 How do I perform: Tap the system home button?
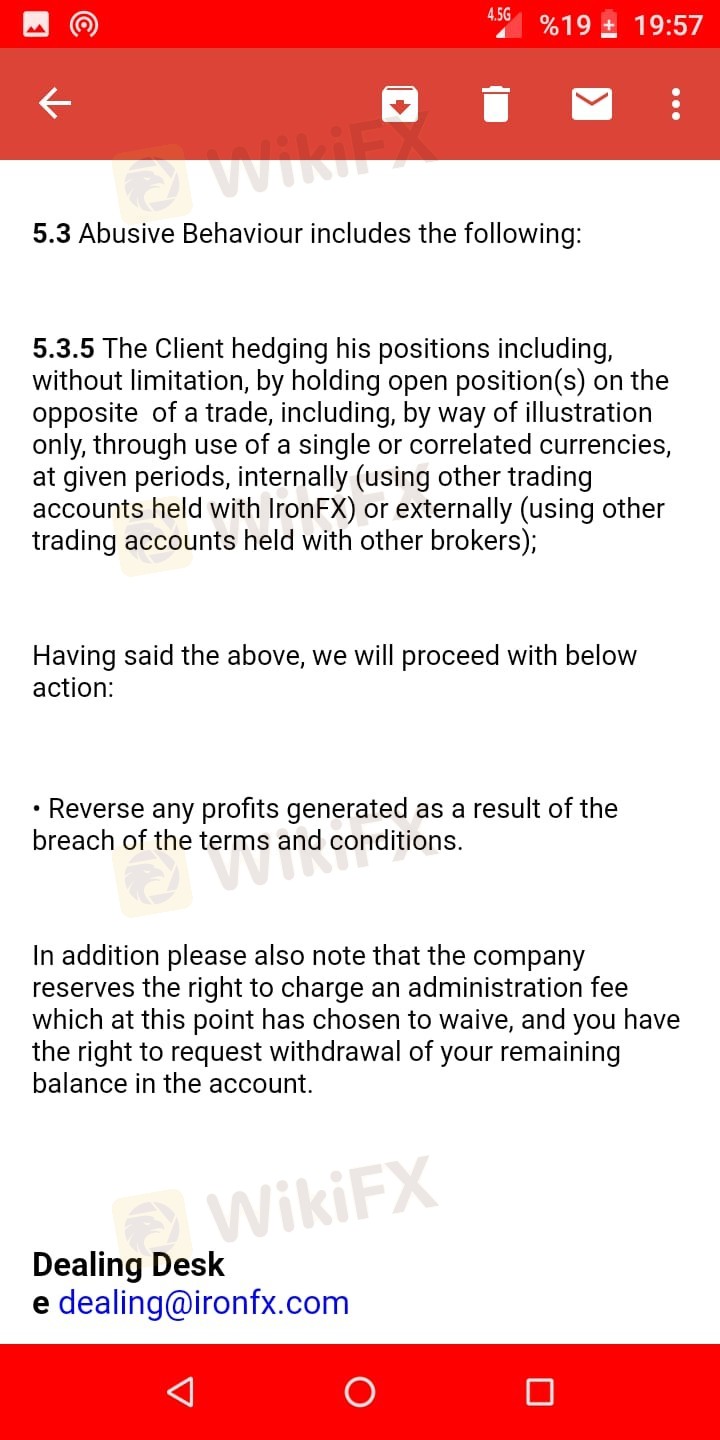coord(360,1392)
